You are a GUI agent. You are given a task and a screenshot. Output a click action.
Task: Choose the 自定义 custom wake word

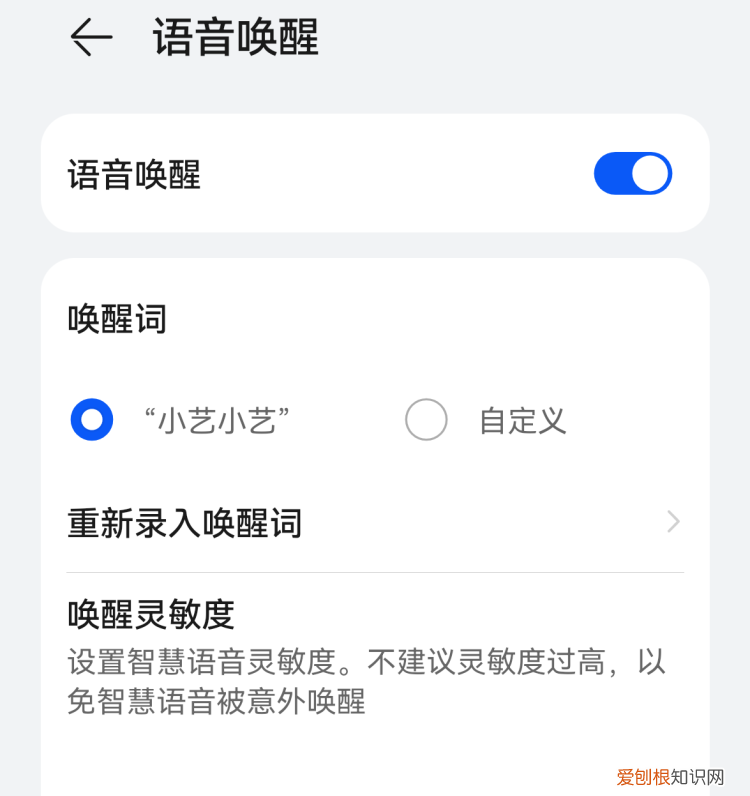[x=427, y=420]
